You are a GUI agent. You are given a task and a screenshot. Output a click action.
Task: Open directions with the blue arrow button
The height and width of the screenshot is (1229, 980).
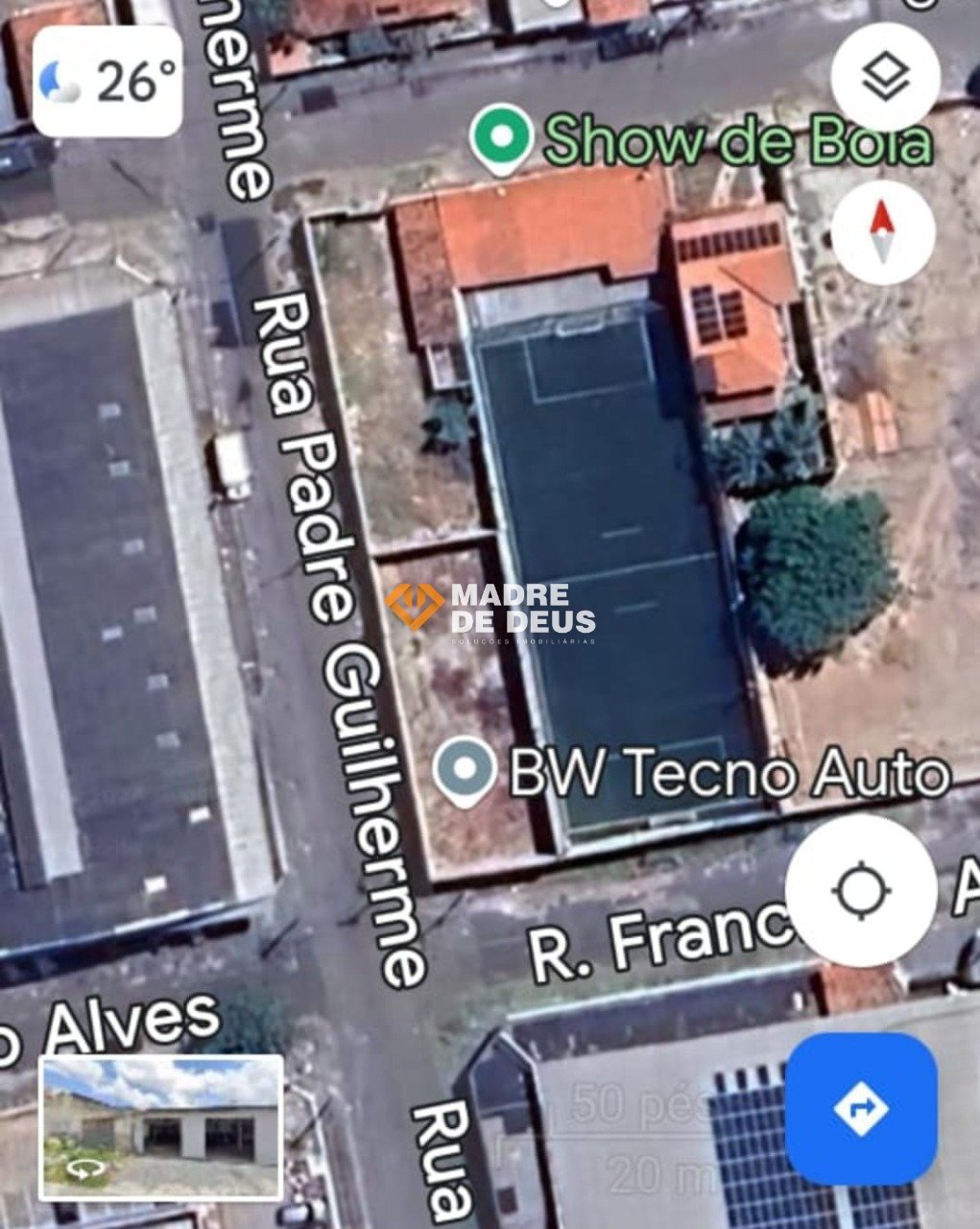point(861,1109)
